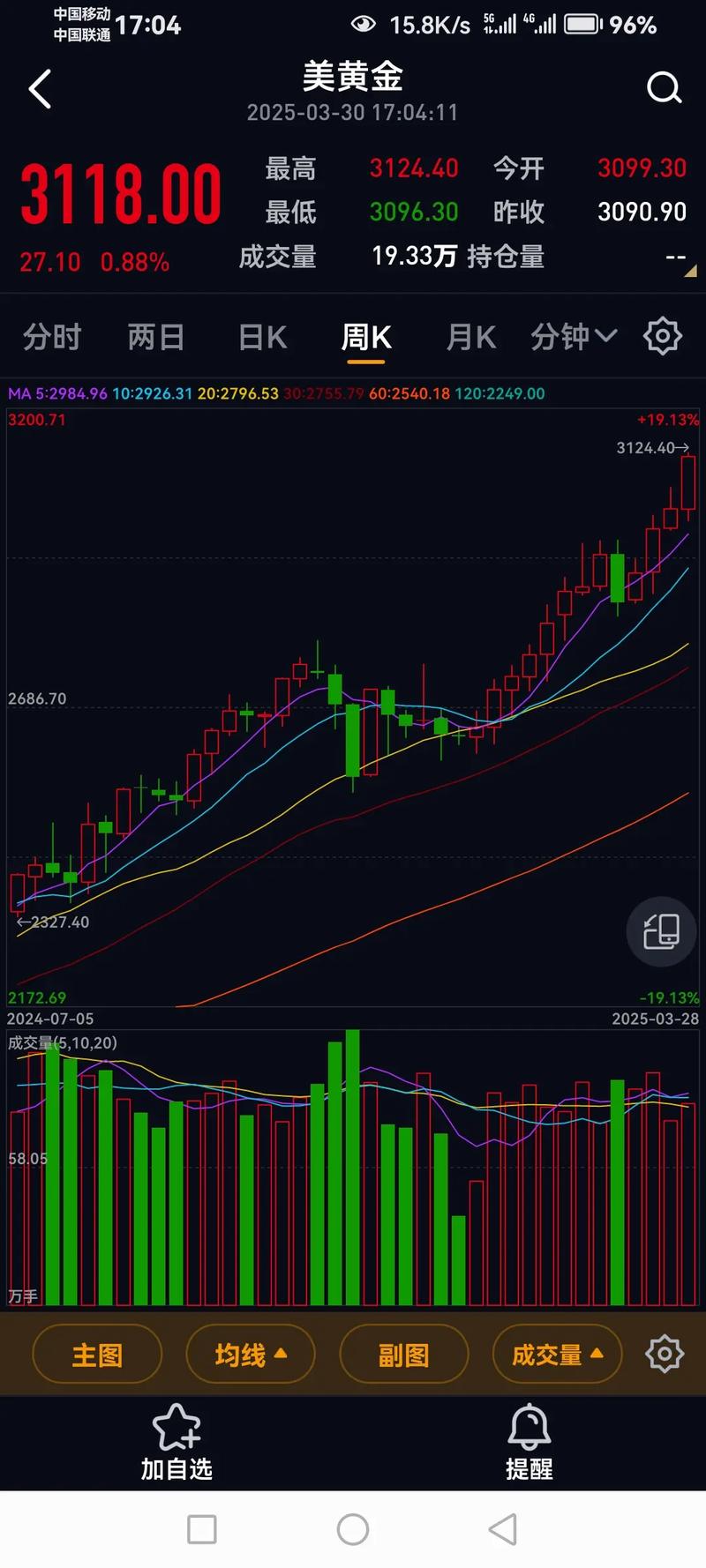The image size is (706, 1568).
Task: Rotate chart to landscape view
Action: click(661, 931)
